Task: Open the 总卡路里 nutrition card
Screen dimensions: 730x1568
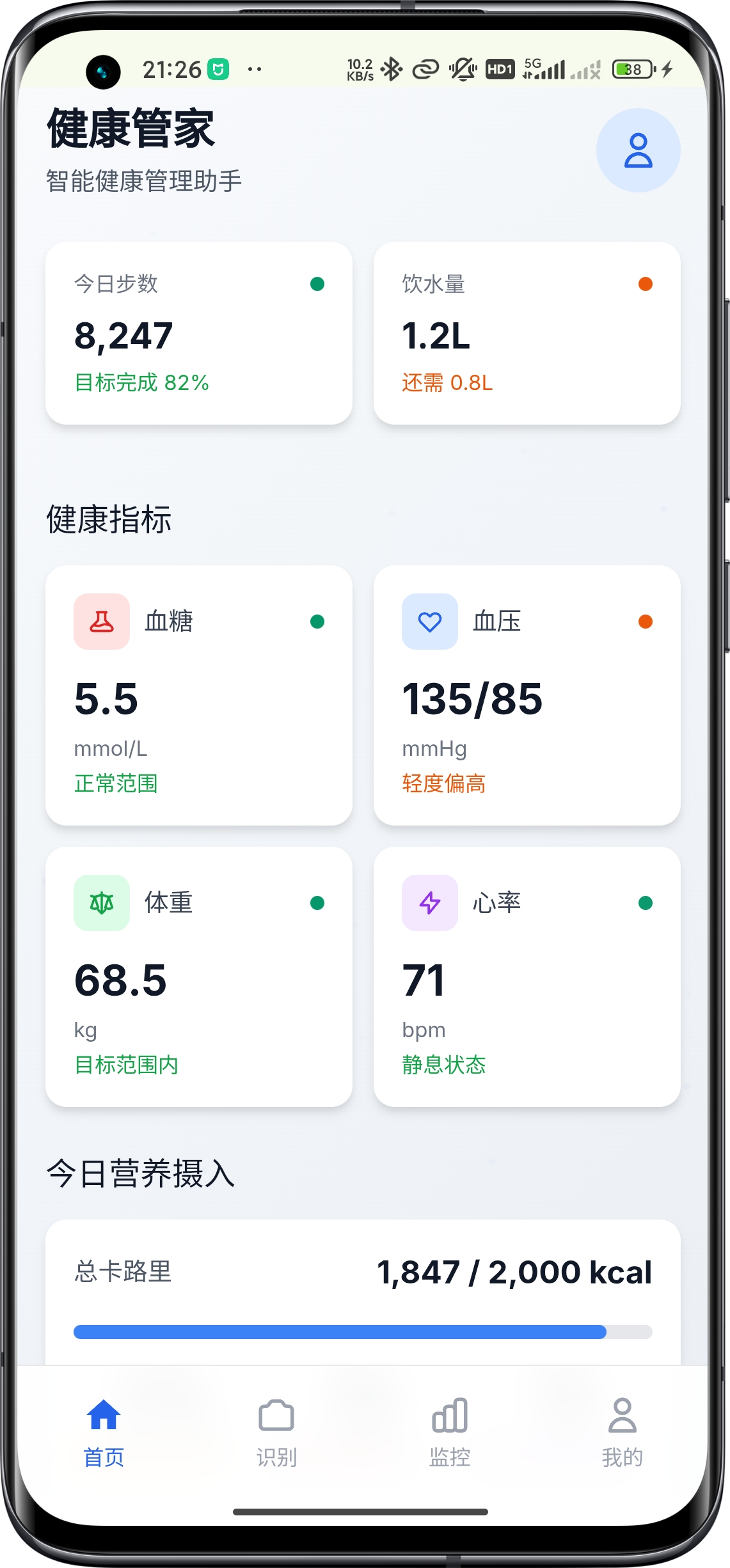Action: click(363, 1292)
